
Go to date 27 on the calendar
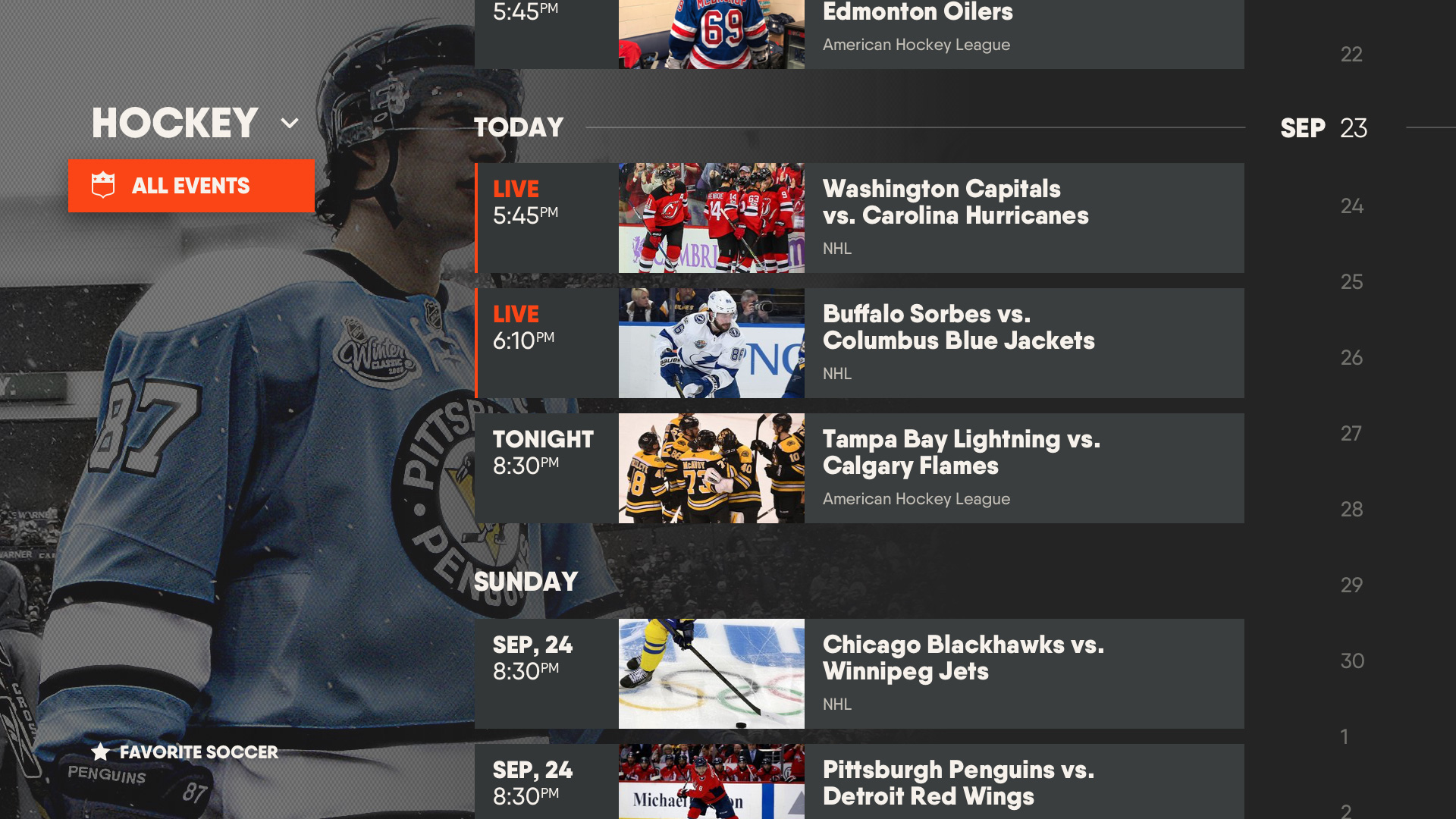(1351, 434)
